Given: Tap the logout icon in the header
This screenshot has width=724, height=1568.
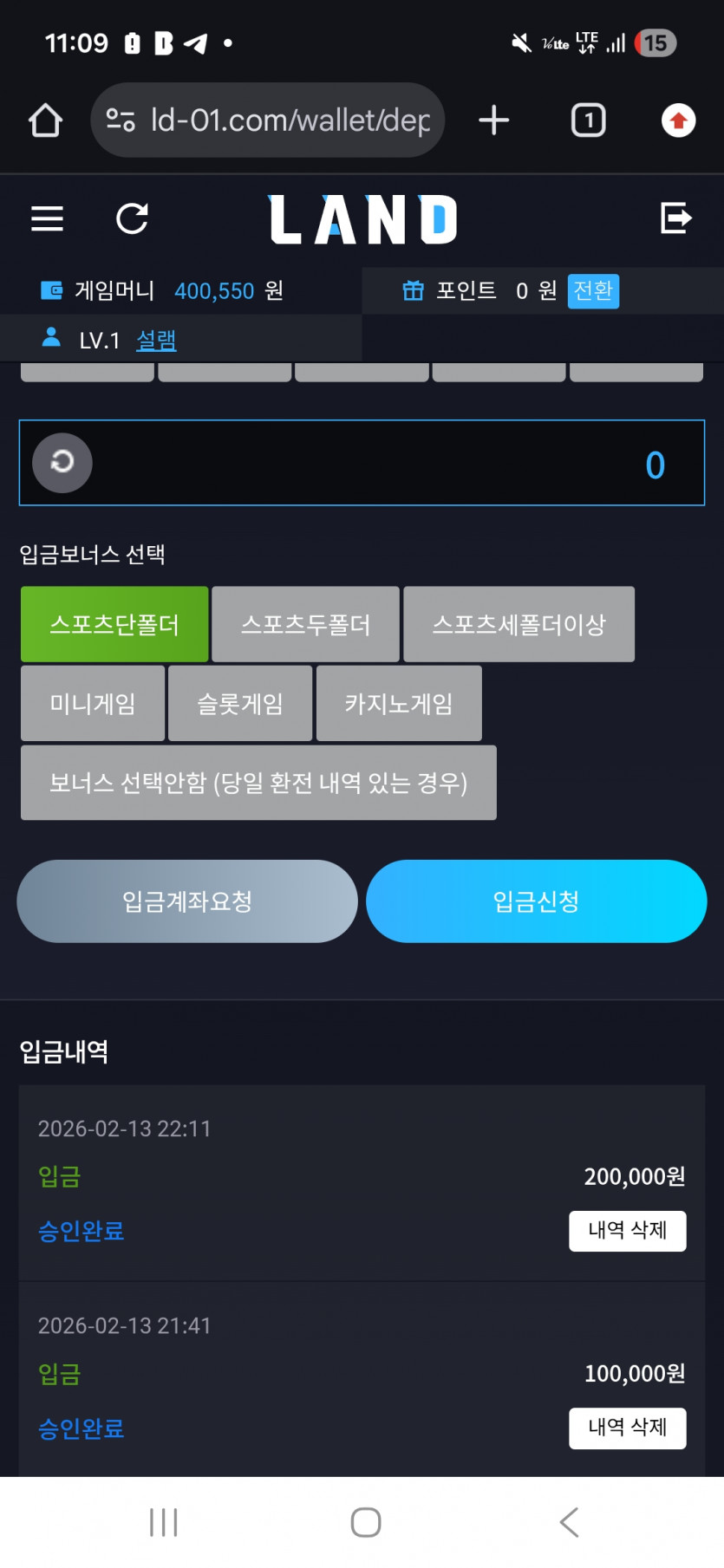Looking at the screenshot, I should point(675,218).
